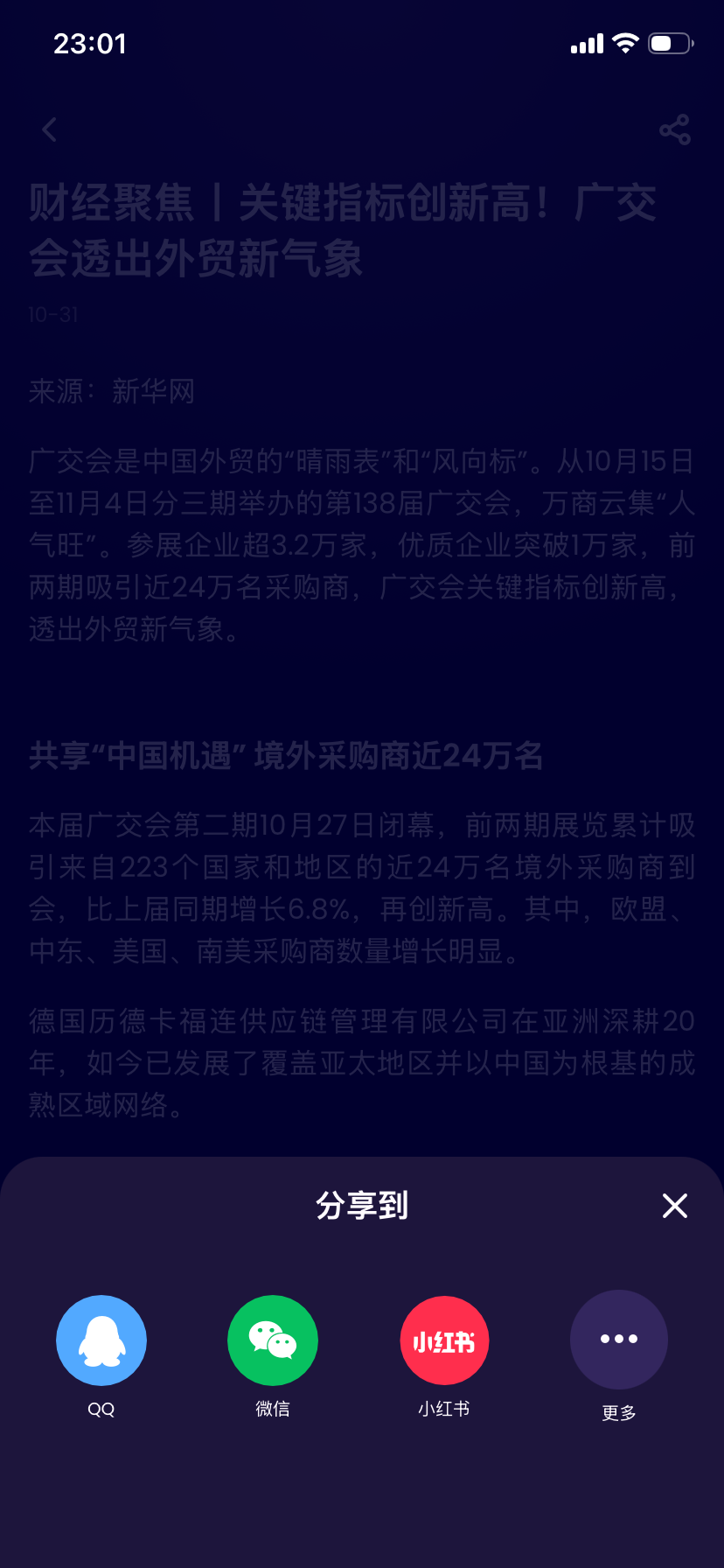Share the article to 小红书
Image resolution: width=724 pixels, height=1568 pixels.
(x=444, y=1340)
